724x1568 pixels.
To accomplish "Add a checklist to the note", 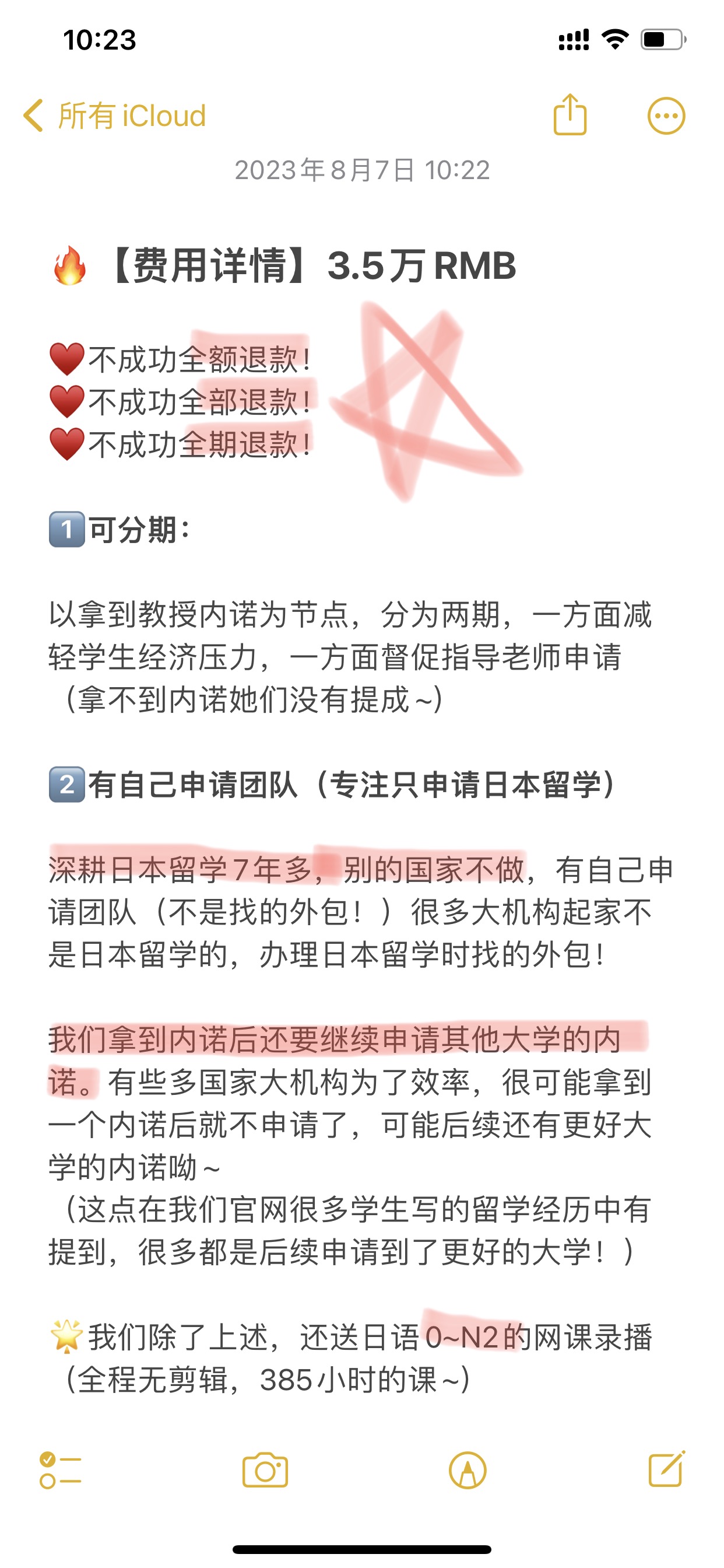I will click(60, 1471).
